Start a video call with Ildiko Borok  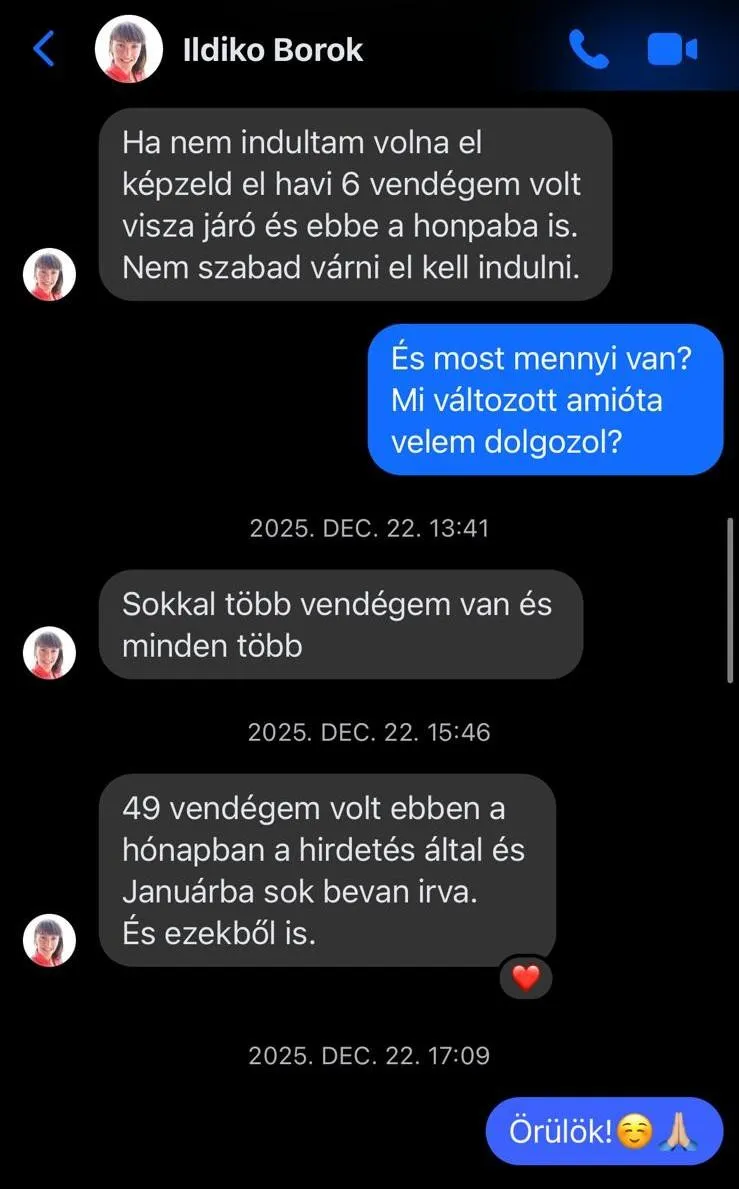coord(672,49)
